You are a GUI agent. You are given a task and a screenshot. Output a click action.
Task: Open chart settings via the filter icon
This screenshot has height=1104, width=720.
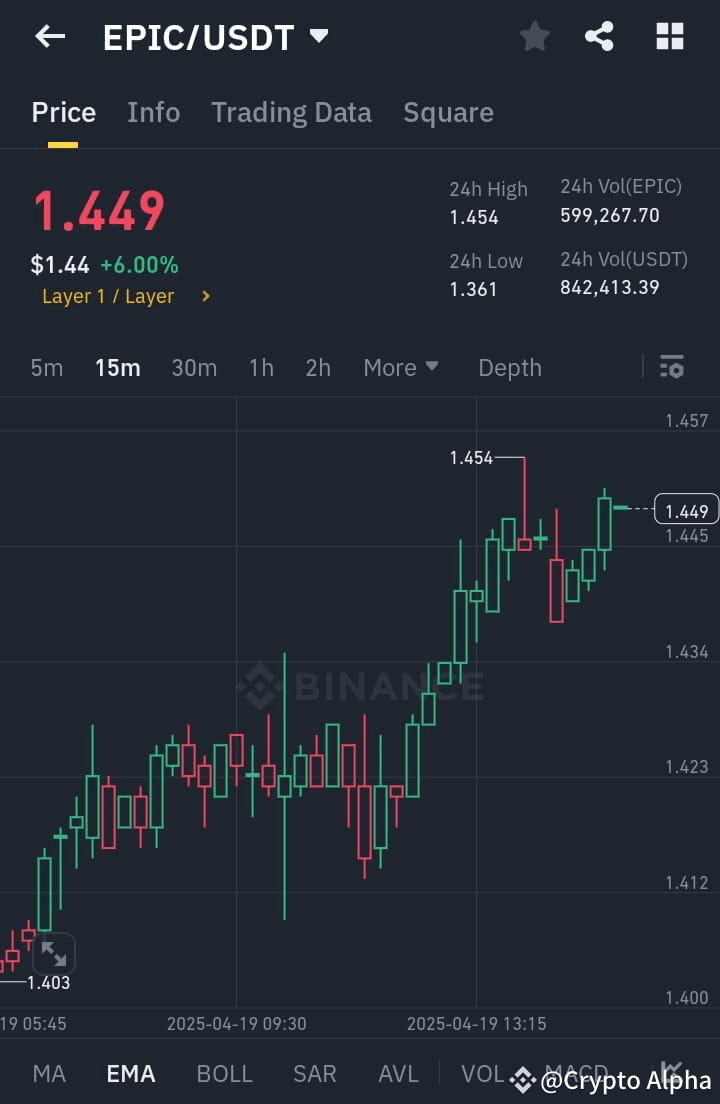click(671, 367)
